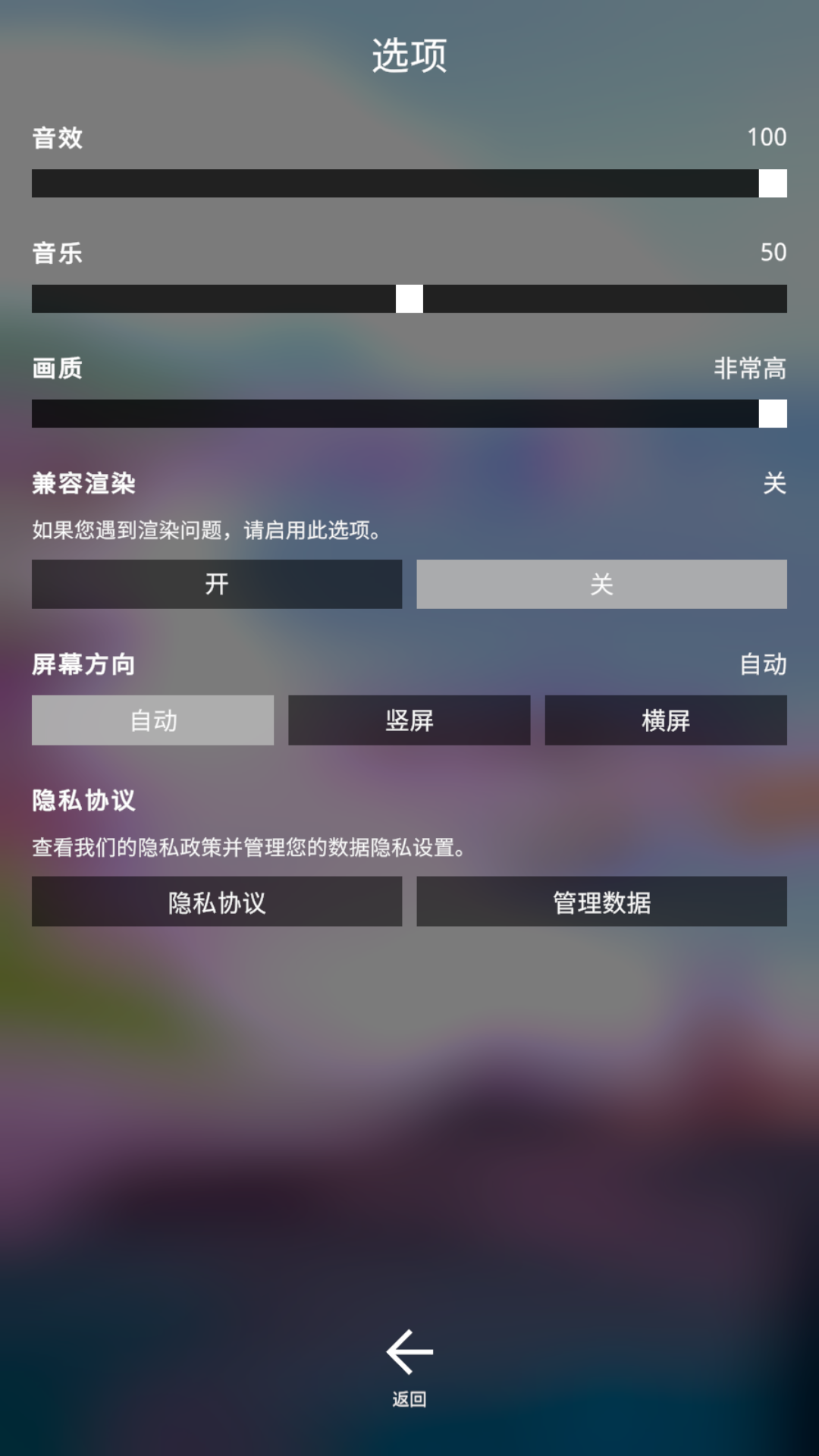The width and height of the screenshot is (819, 1456).
Task: Open the 隐私协议 privacy policy button
Action: point(217,902)
